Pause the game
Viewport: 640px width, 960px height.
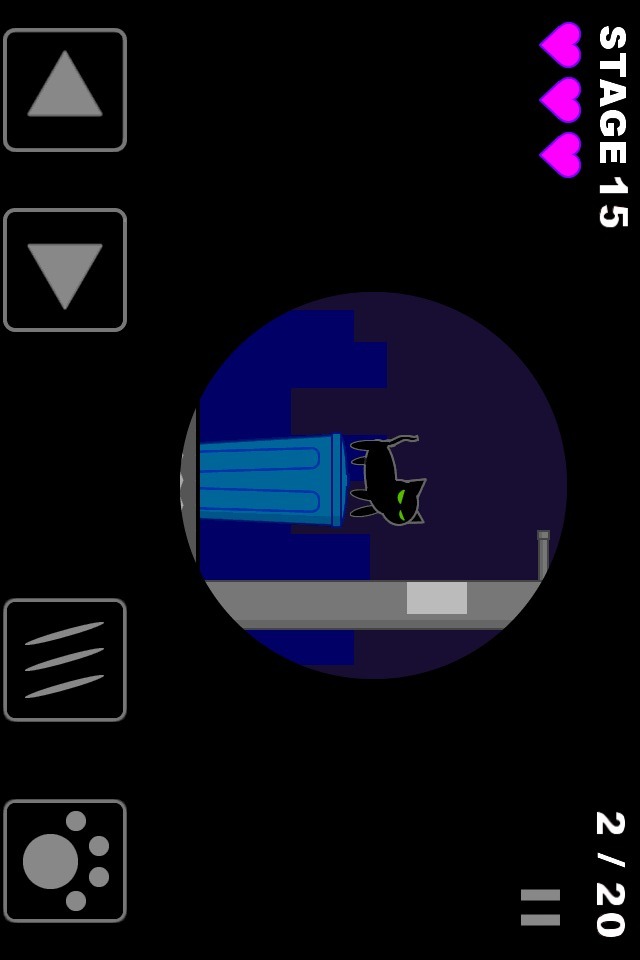541,907
